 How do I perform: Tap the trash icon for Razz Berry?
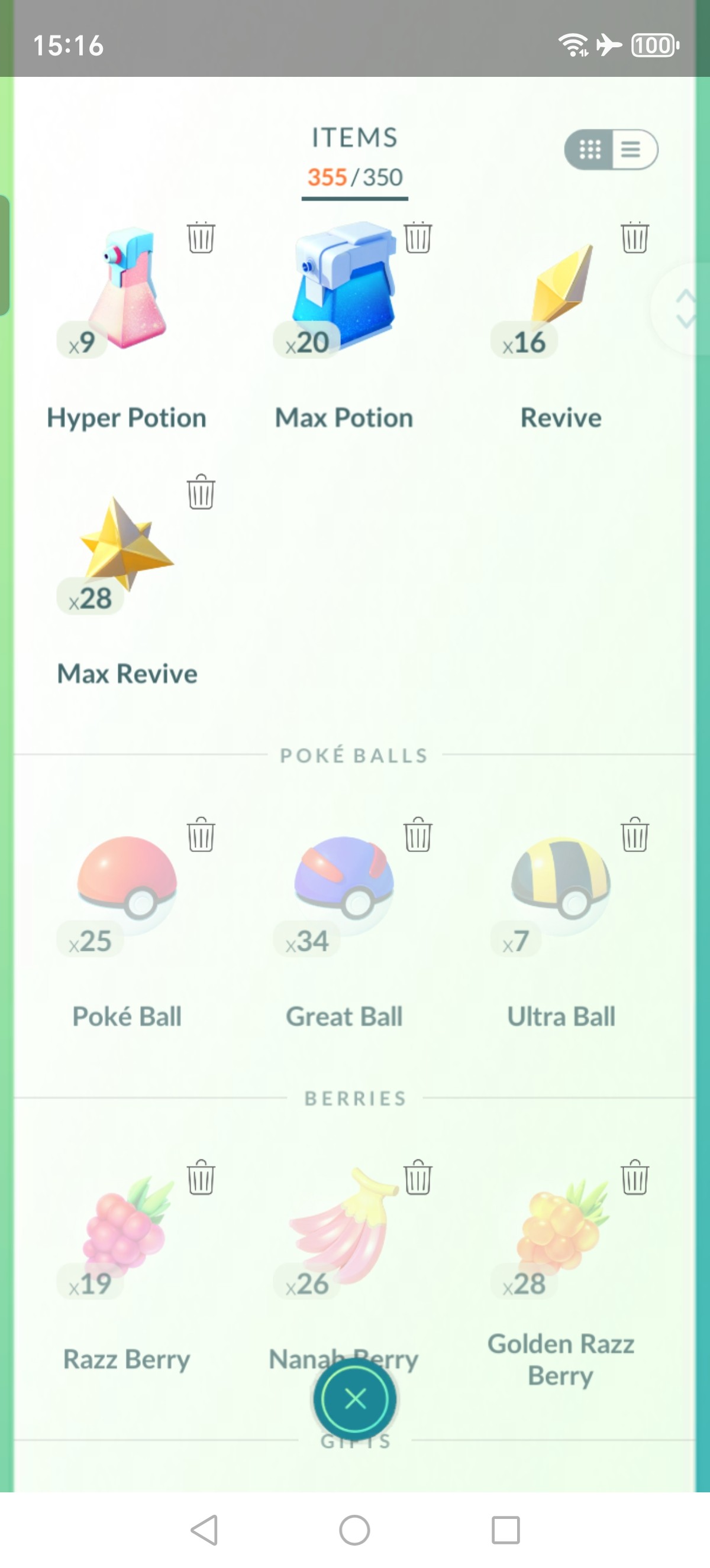pyautogui.click(x=201, y=1177)
